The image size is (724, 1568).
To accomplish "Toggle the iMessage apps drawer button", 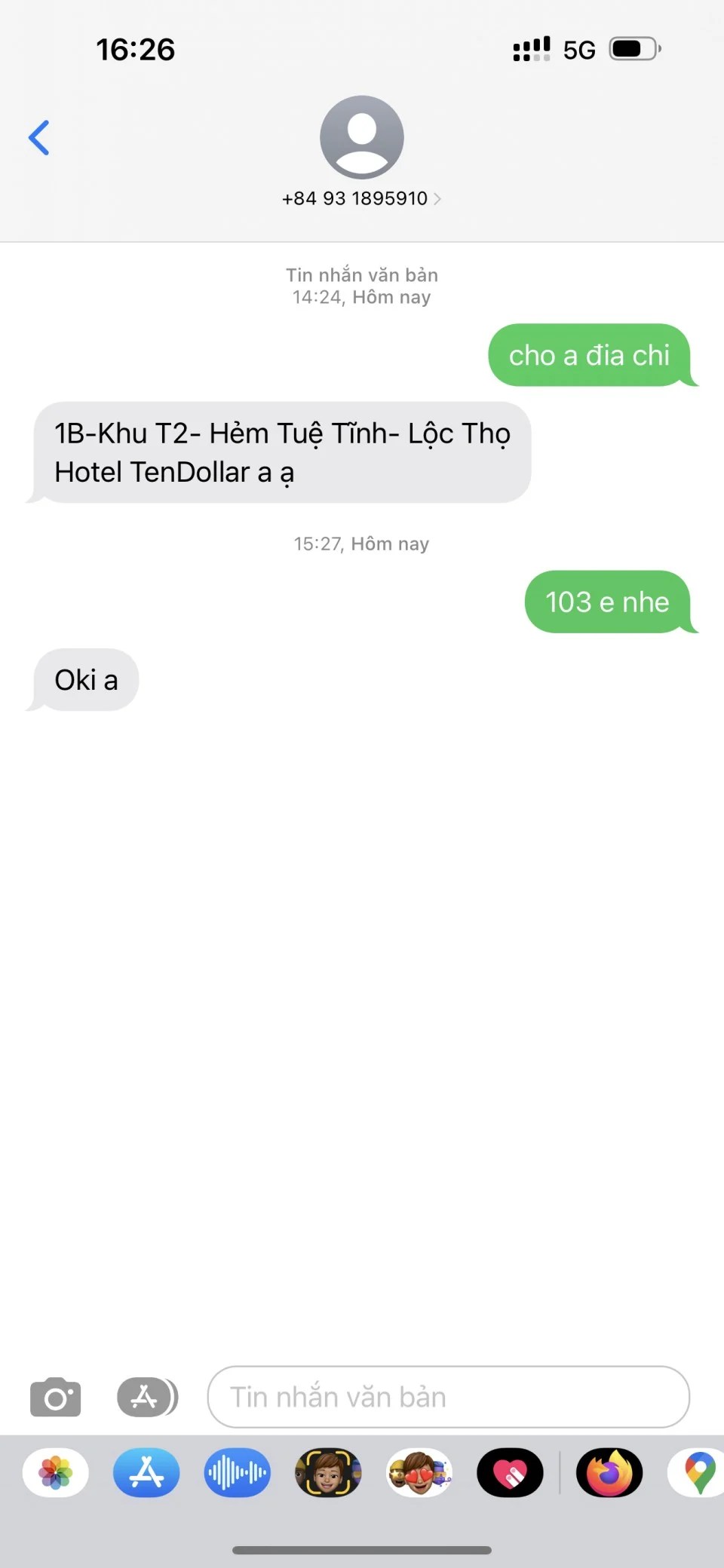I will [147, 1397].
